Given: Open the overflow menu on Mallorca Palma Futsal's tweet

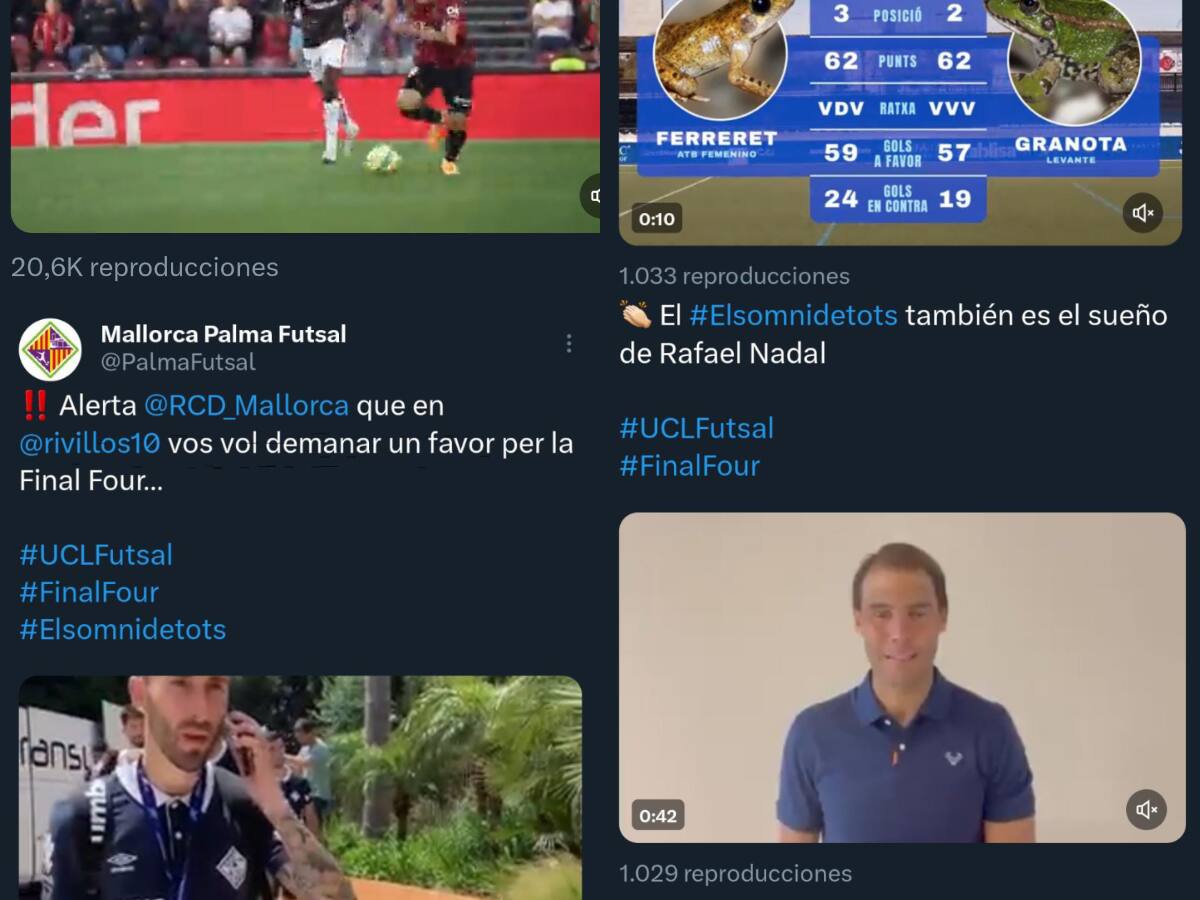Looking at the screenshot, I should 568,344.
